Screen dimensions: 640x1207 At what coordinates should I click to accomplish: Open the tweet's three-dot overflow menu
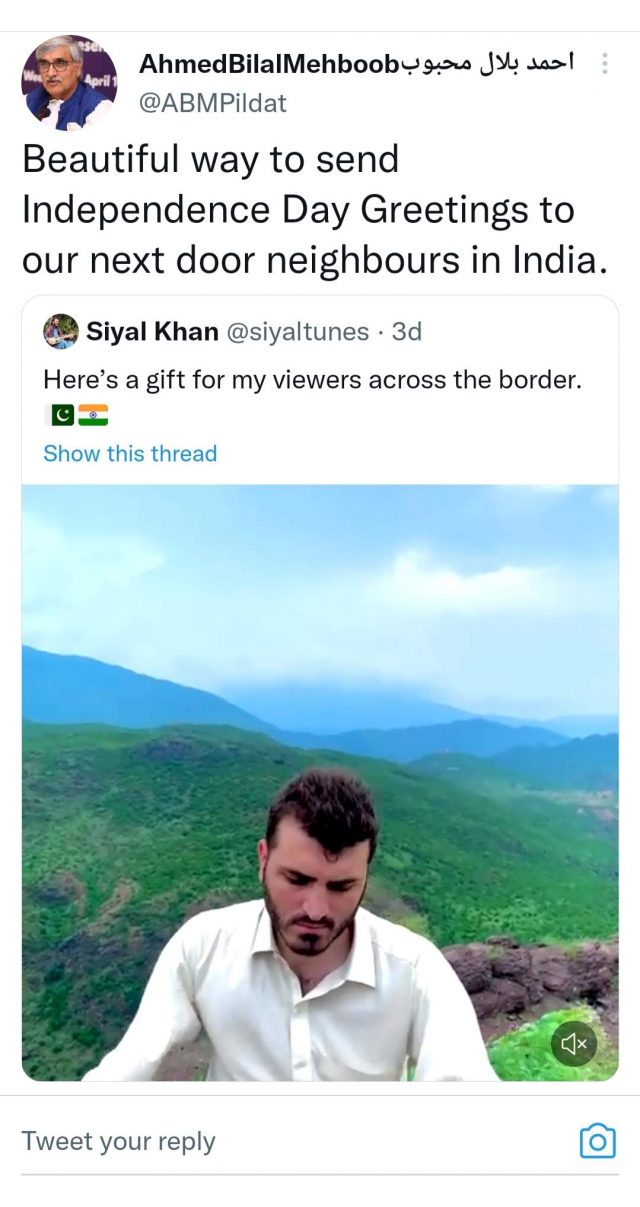604,64
